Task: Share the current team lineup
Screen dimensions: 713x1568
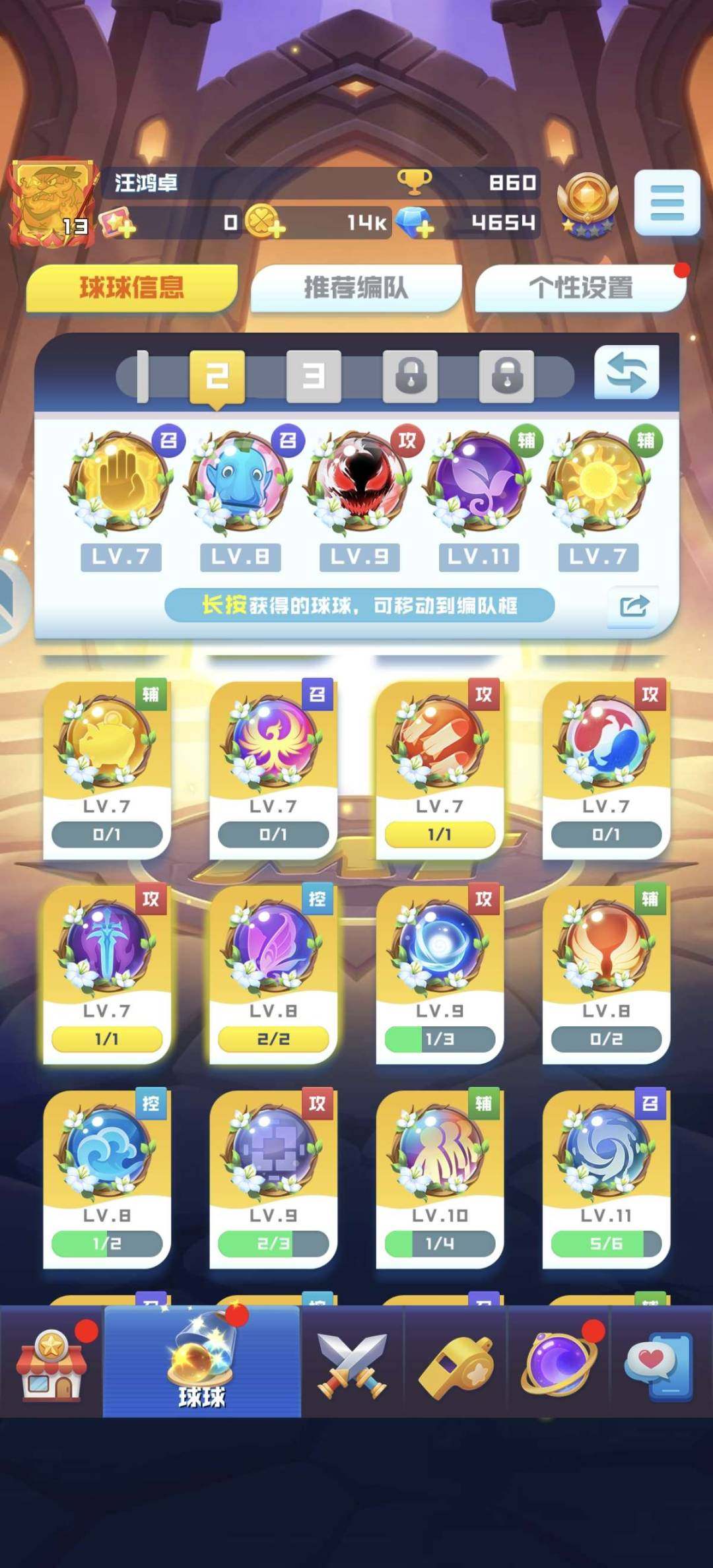Action: pyautogui.click(x=633, y=605)
